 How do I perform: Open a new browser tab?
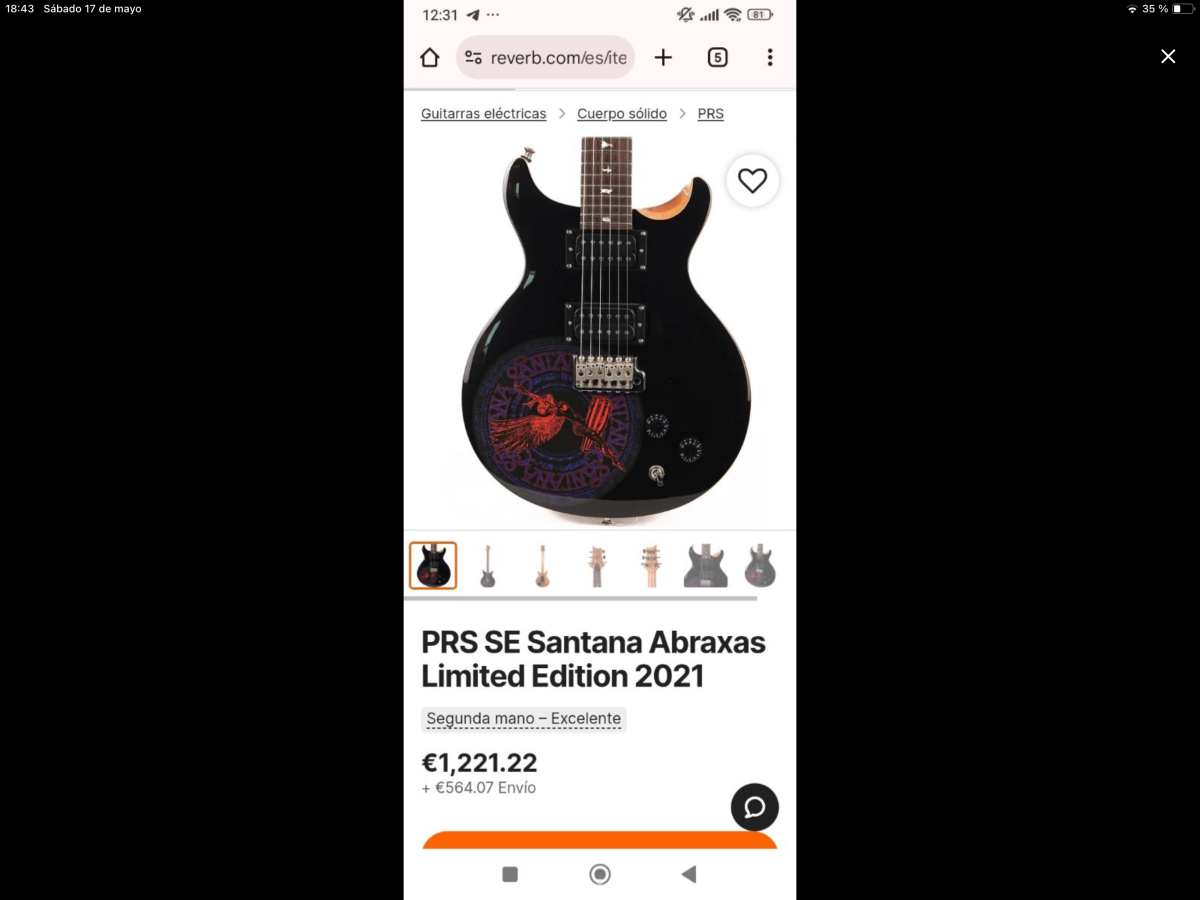[663, 58]
